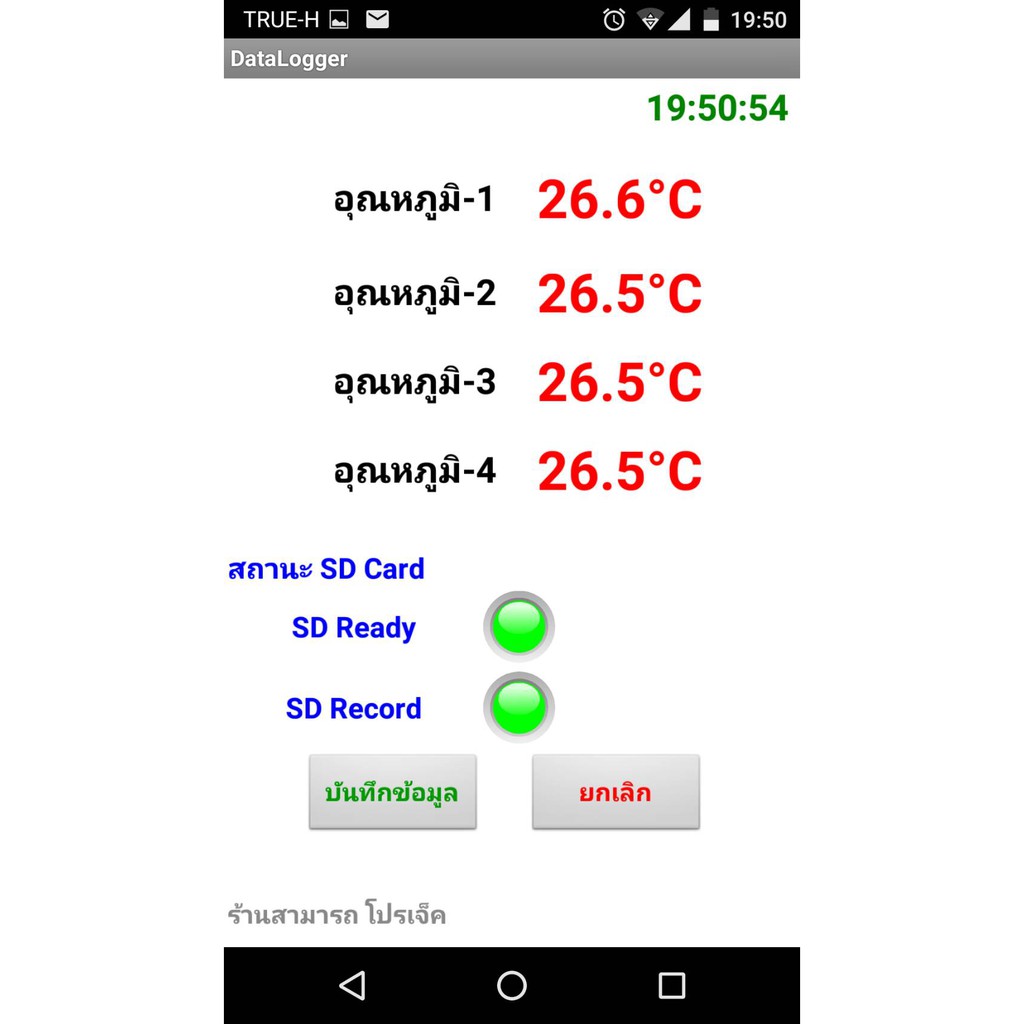Tap the ยกเลิก cancel button
This screenshot has height=1024, width=1024.
pos(615,792)
